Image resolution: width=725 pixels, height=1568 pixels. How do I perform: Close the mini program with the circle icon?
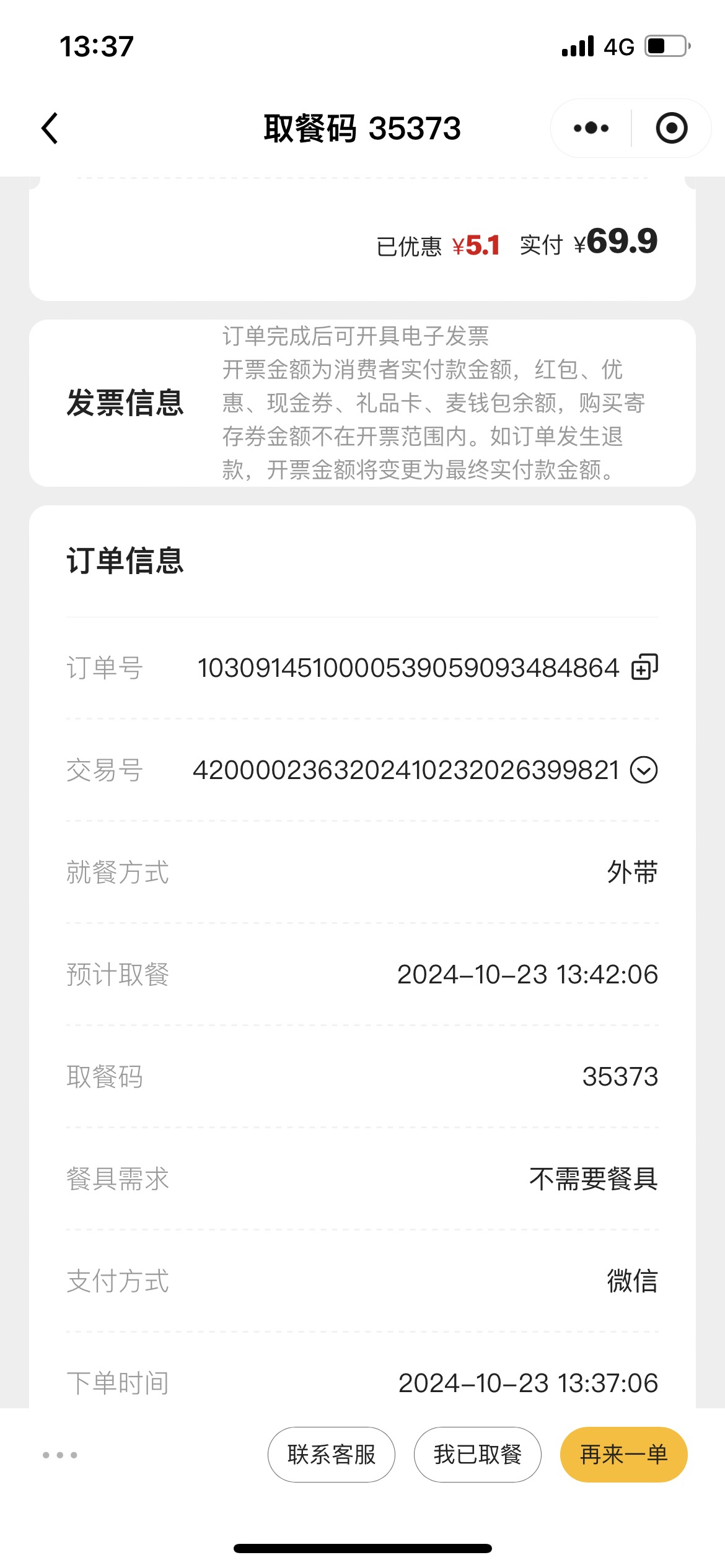tap(672, 128)
